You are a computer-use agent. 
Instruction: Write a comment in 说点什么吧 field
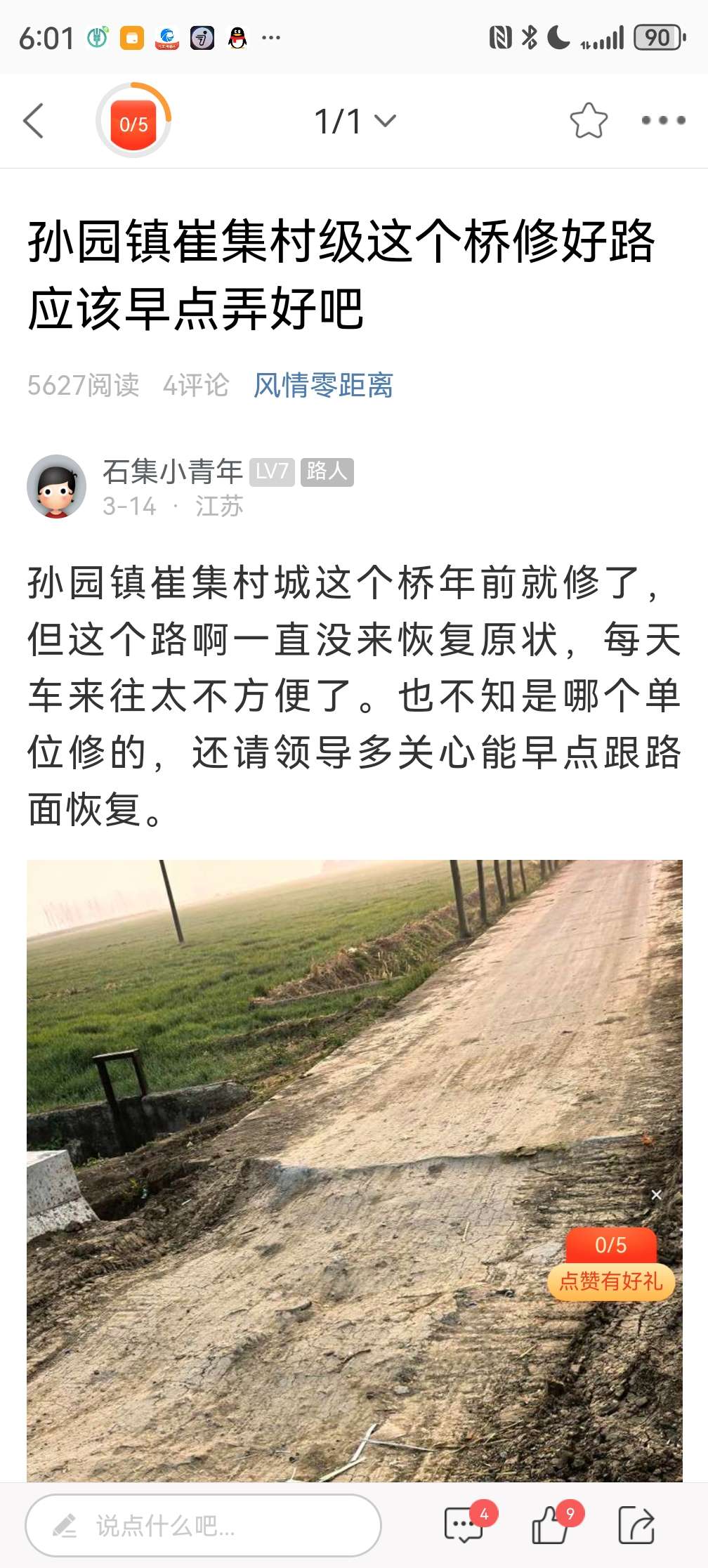click(x=204, y=1526)
